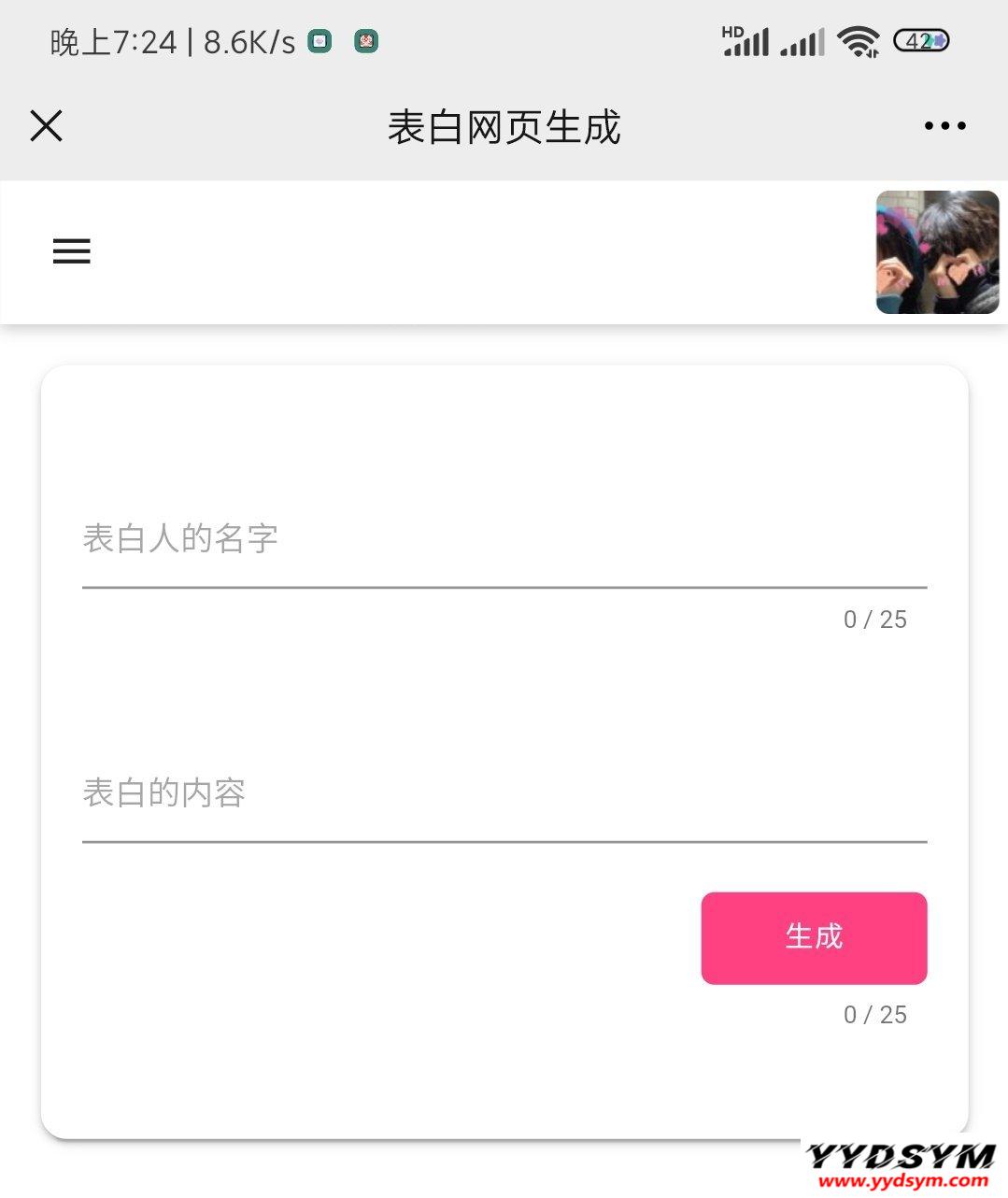This screenshot has width=1008, height=1198.
Task: Tap the pink 生成 button
Action: click(814, 937)
